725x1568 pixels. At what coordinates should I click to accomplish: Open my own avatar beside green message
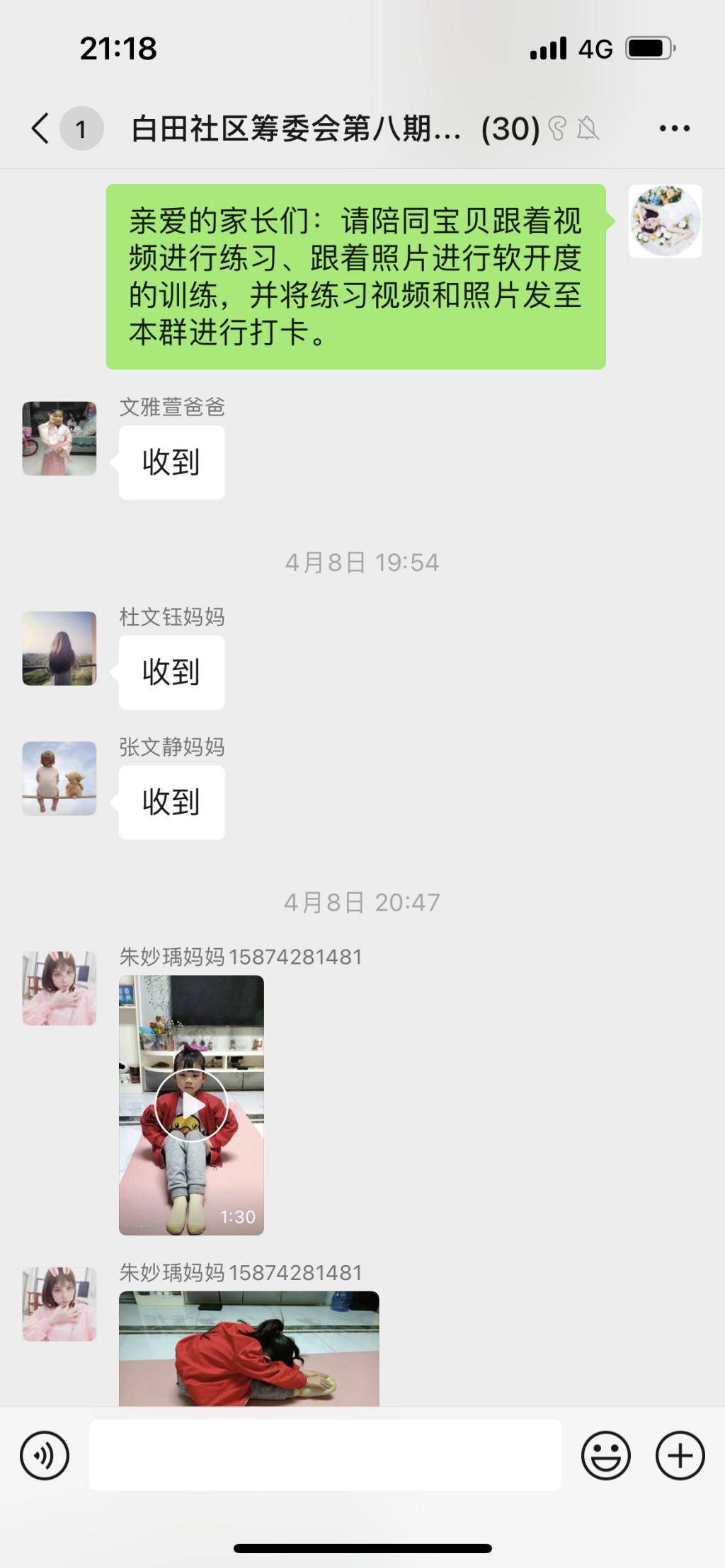[665, 221]
